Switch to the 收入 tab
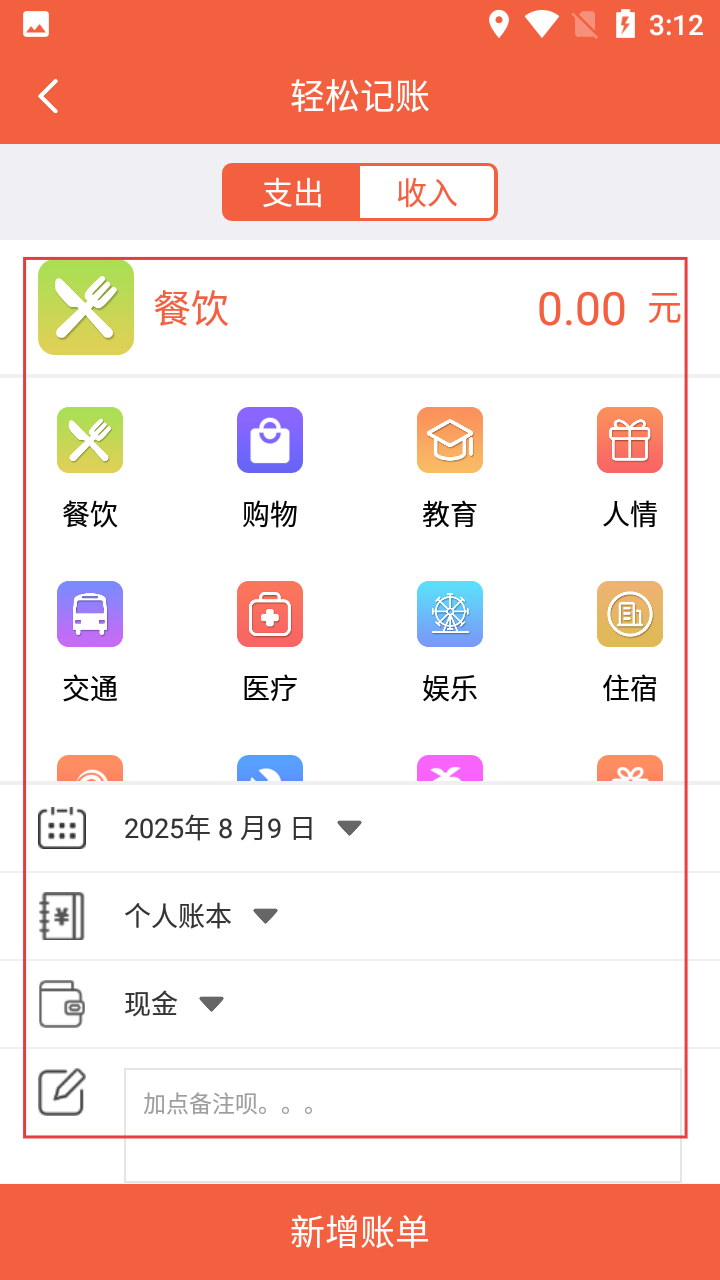Viewport: 720px width, 1280px height. [427, 192]
